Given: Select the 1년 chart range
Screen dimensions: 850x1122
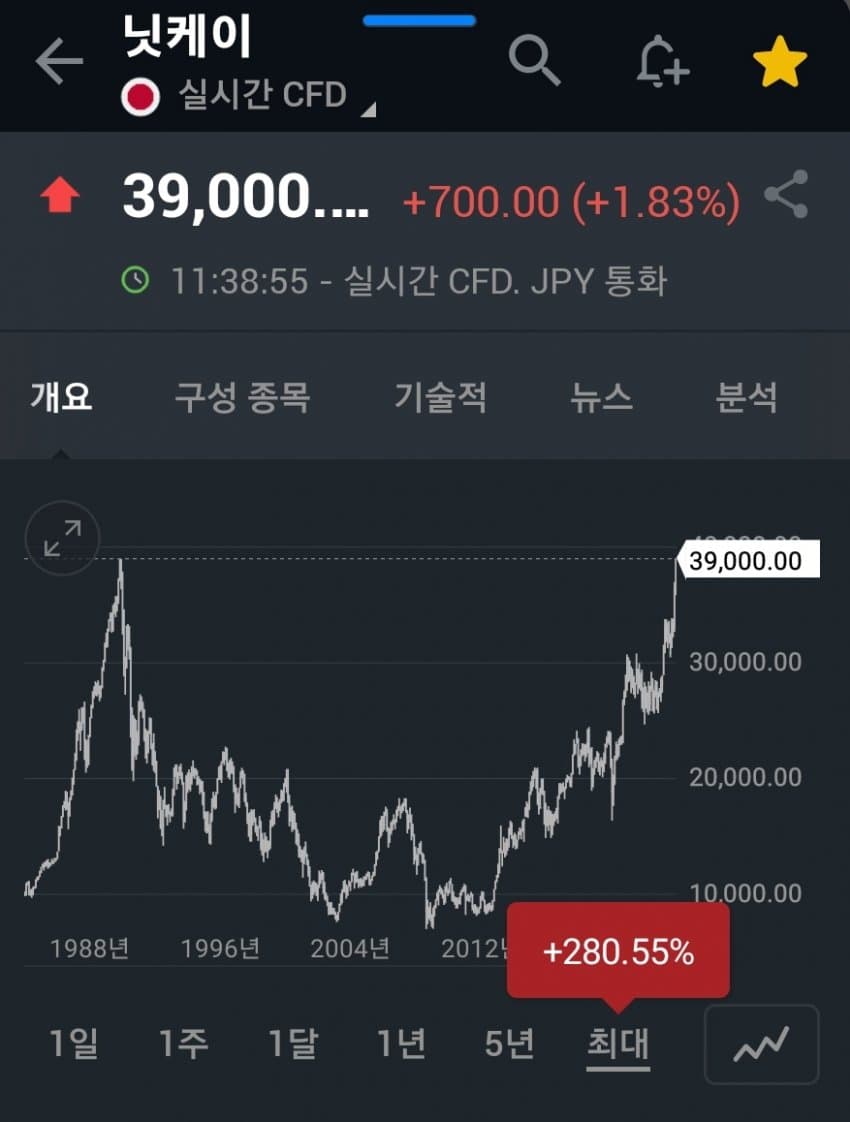Looking at the screenshot, I should 401,1045.
